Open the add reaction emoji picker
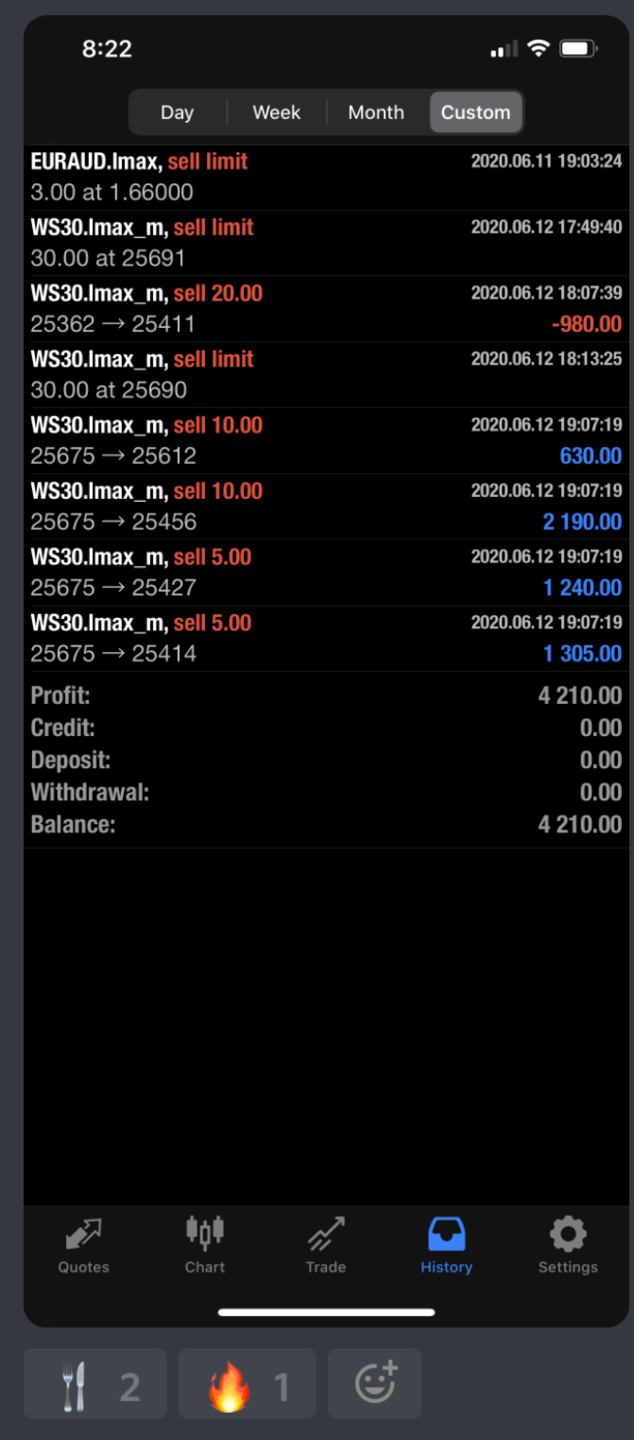The width and height of the screenshot is (634, 1440). (375, 1384)
